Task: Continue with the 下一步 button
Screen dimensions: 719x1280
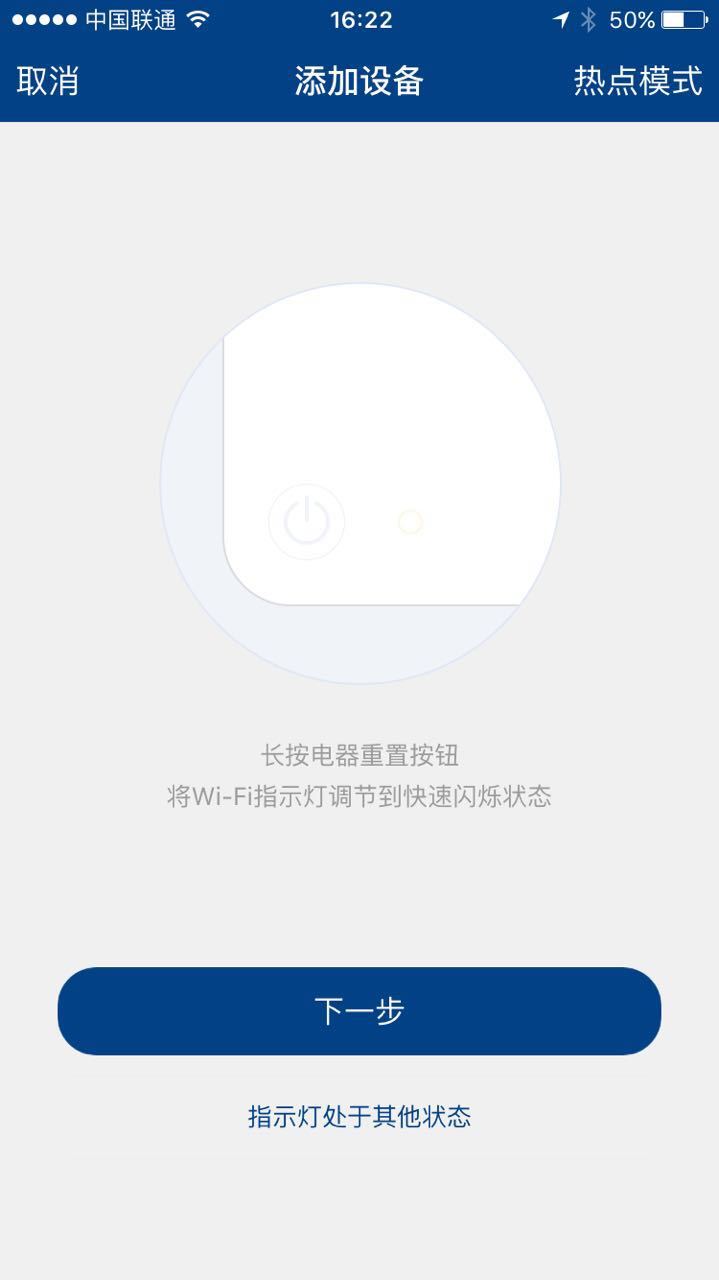Action: tap(359, 1010)
